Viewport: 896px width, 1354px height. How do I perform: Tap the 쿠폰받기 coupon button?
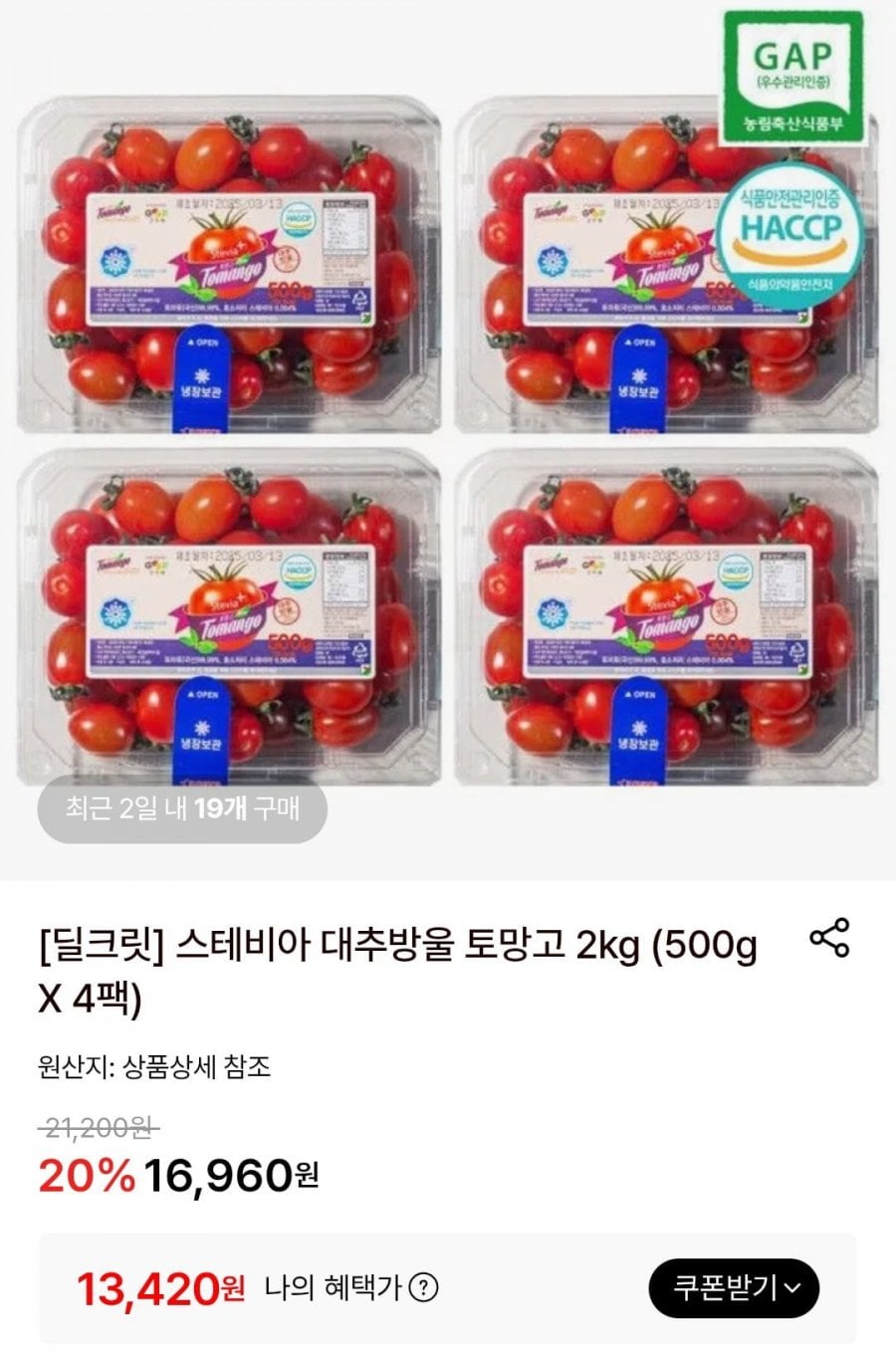(734, 1287)
